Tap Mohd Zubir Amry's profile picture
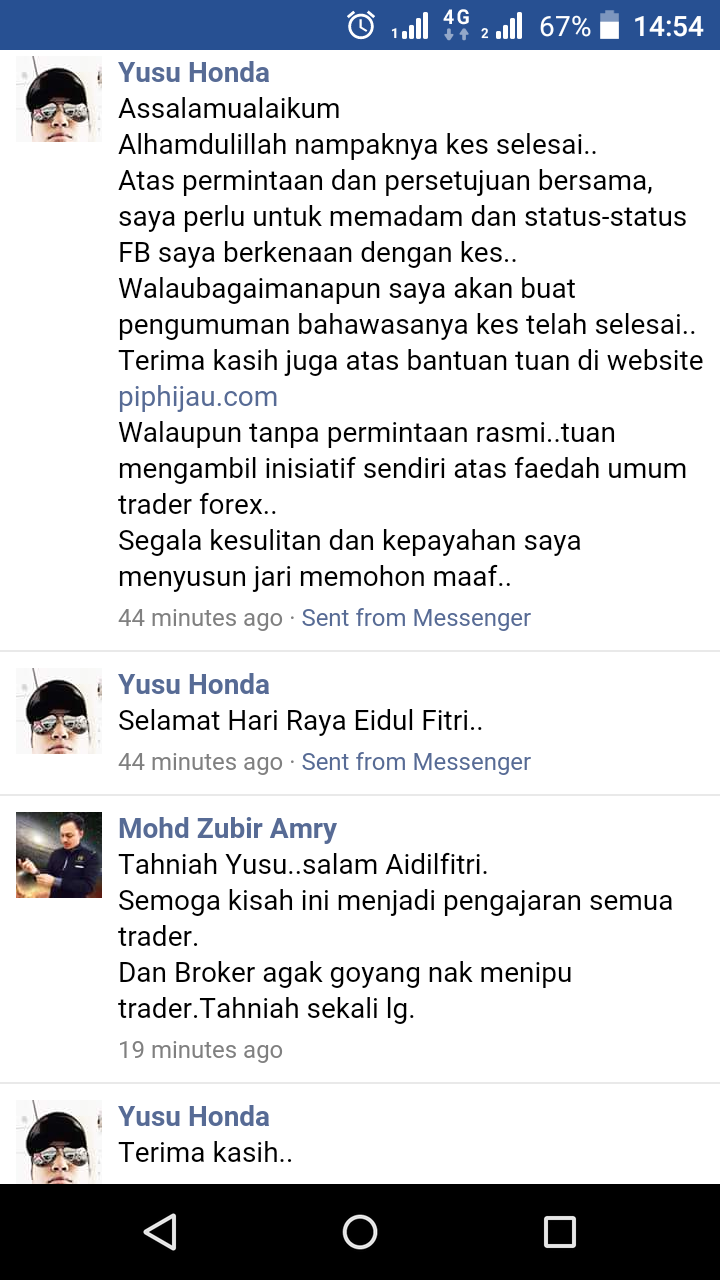Viewport: 720px width, 1280px height. point(59,855)
